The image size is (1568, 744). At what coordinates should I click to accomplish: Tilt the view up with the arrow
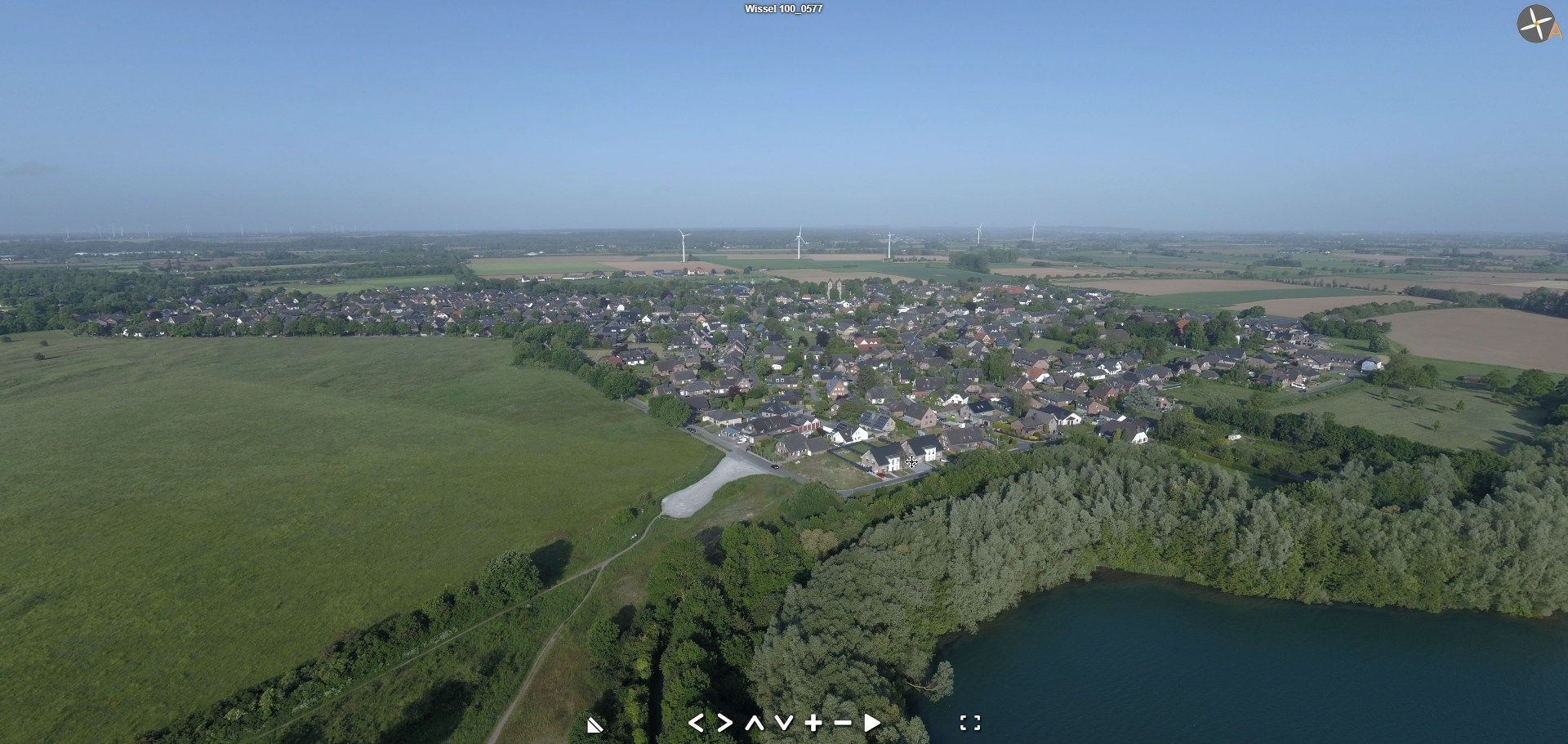point(755,723)
